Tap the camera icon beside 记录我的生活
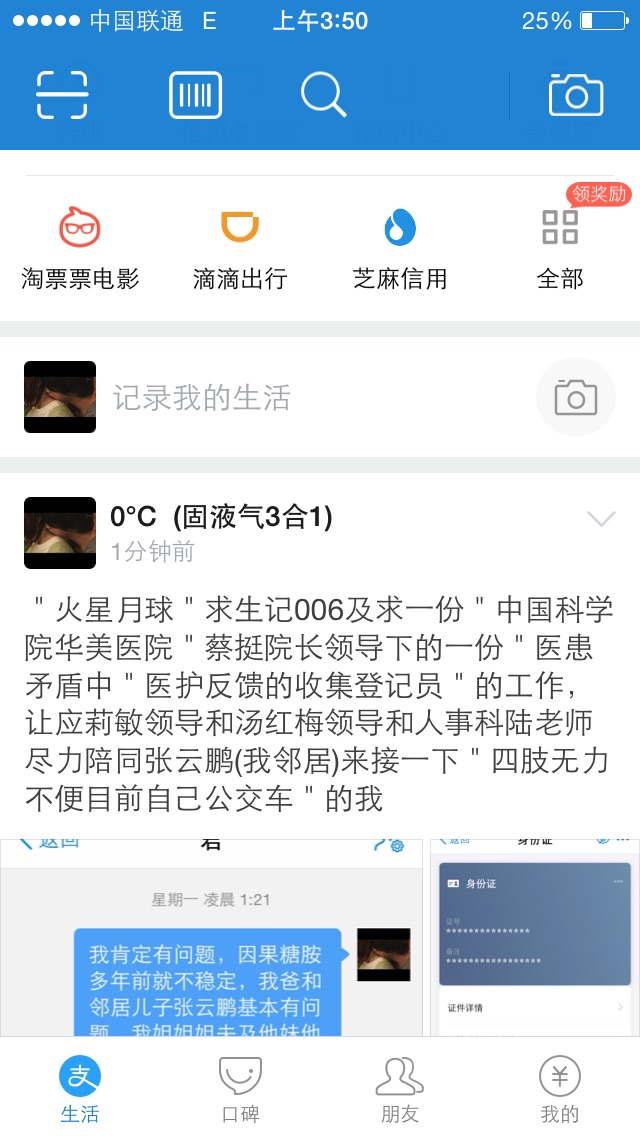640x1136 pixels. [x=575, y=397]
